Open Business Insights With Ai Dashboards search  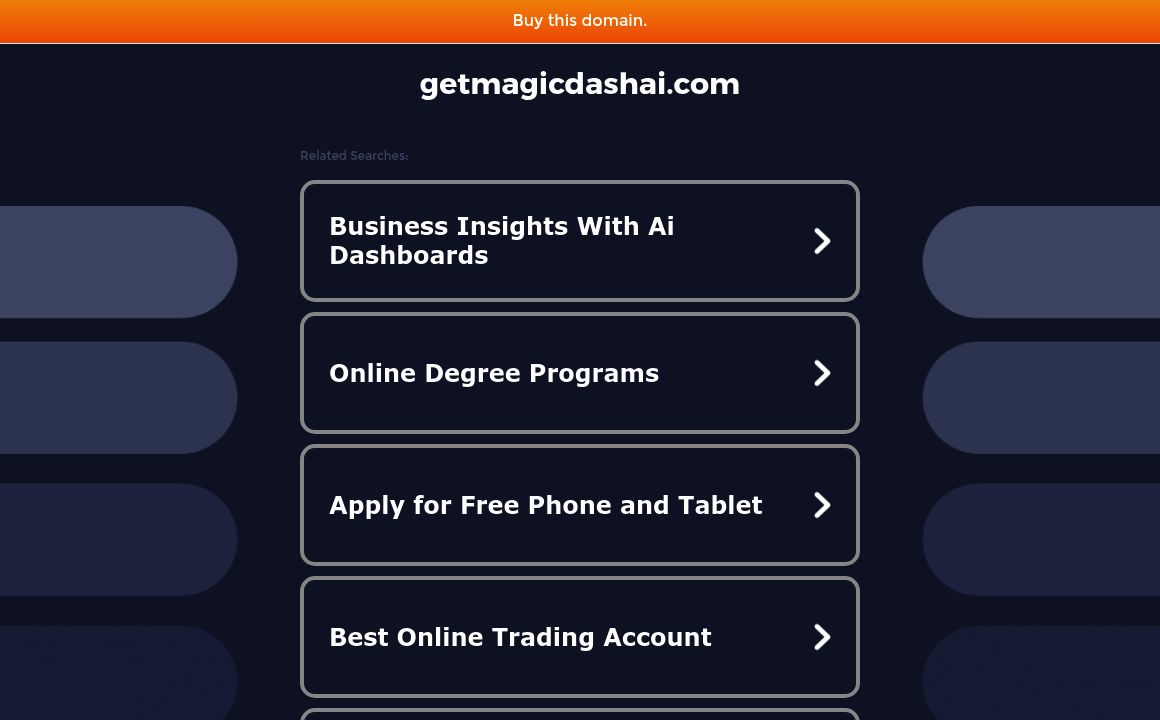[579, 241]
